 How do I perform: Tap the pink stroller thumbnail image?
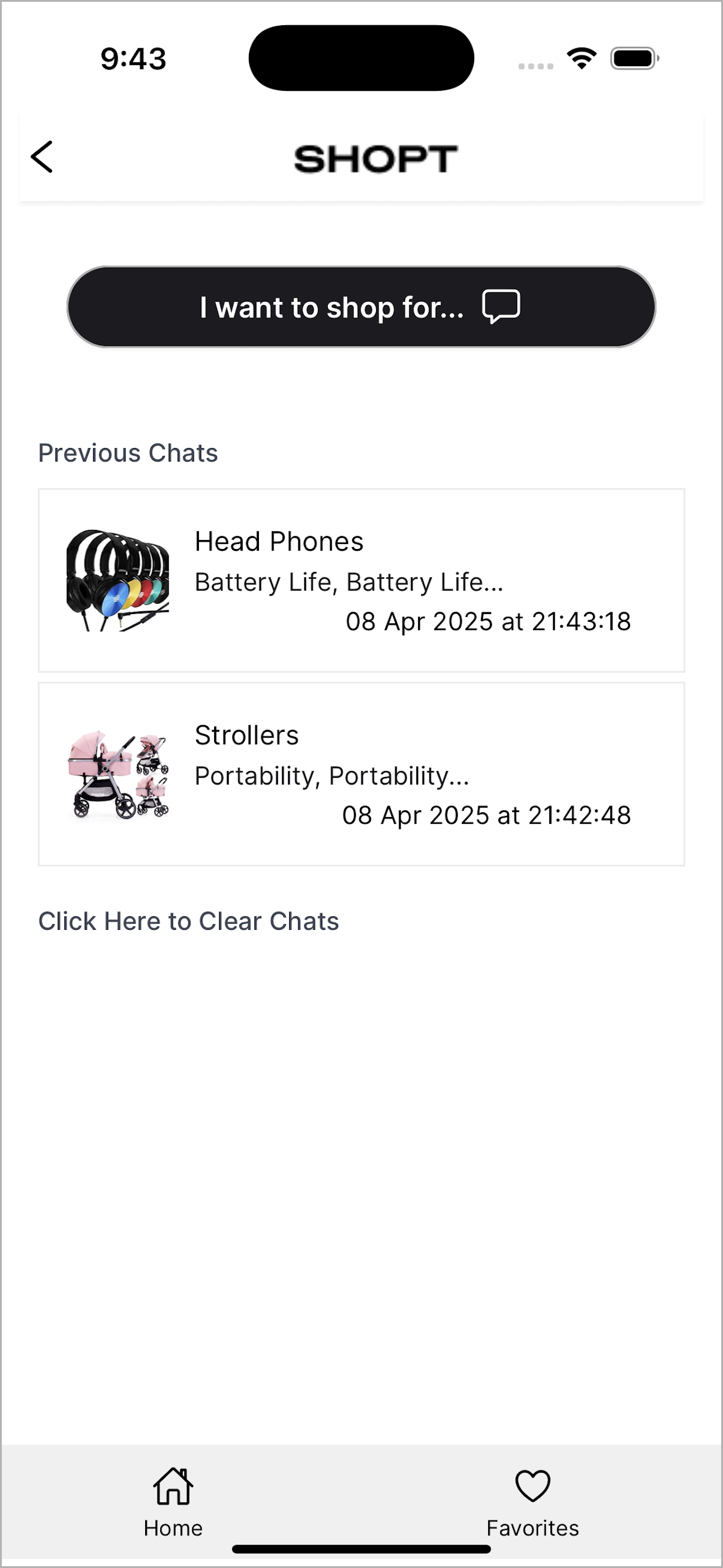tap(118, 772)
